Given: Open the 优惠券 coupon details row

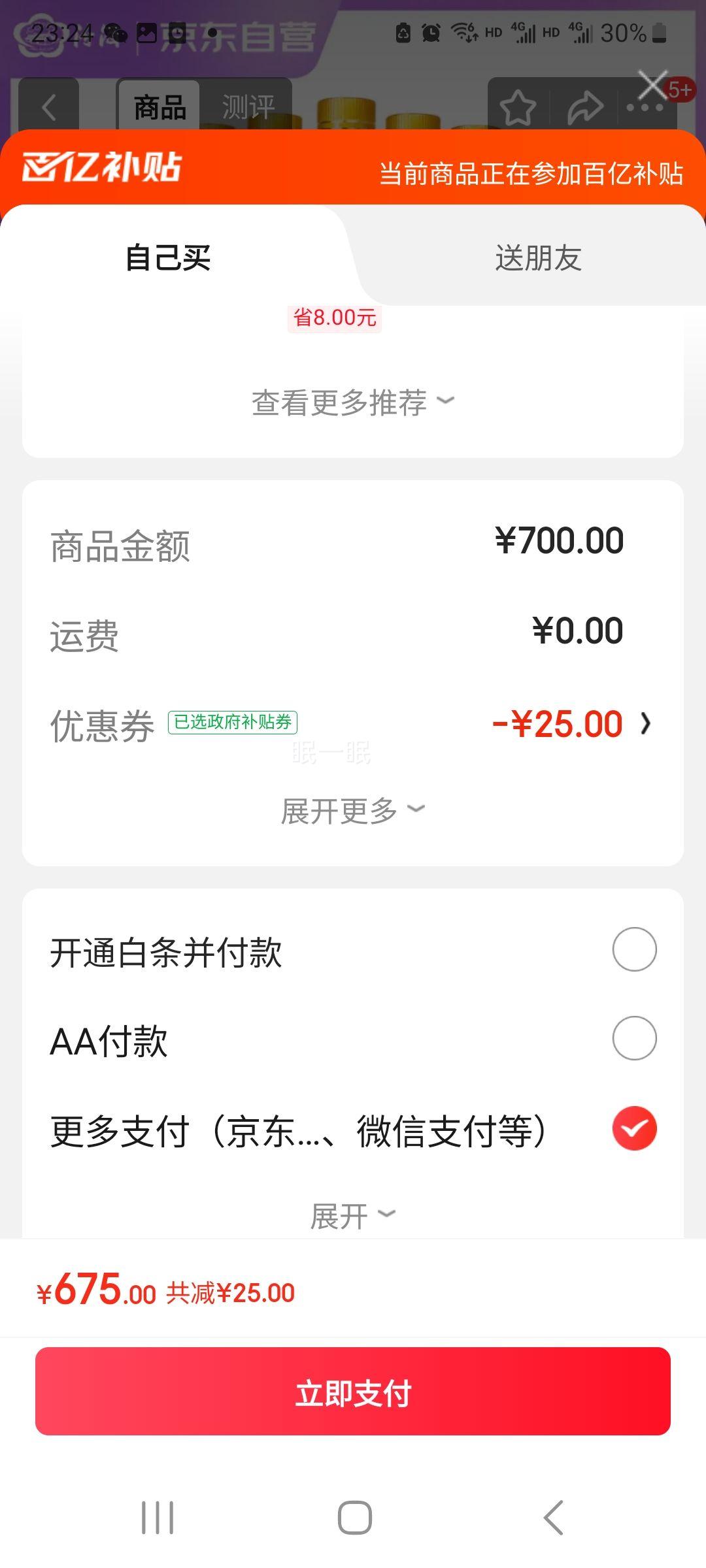Looking at the screenshot, I should (353, 725).
